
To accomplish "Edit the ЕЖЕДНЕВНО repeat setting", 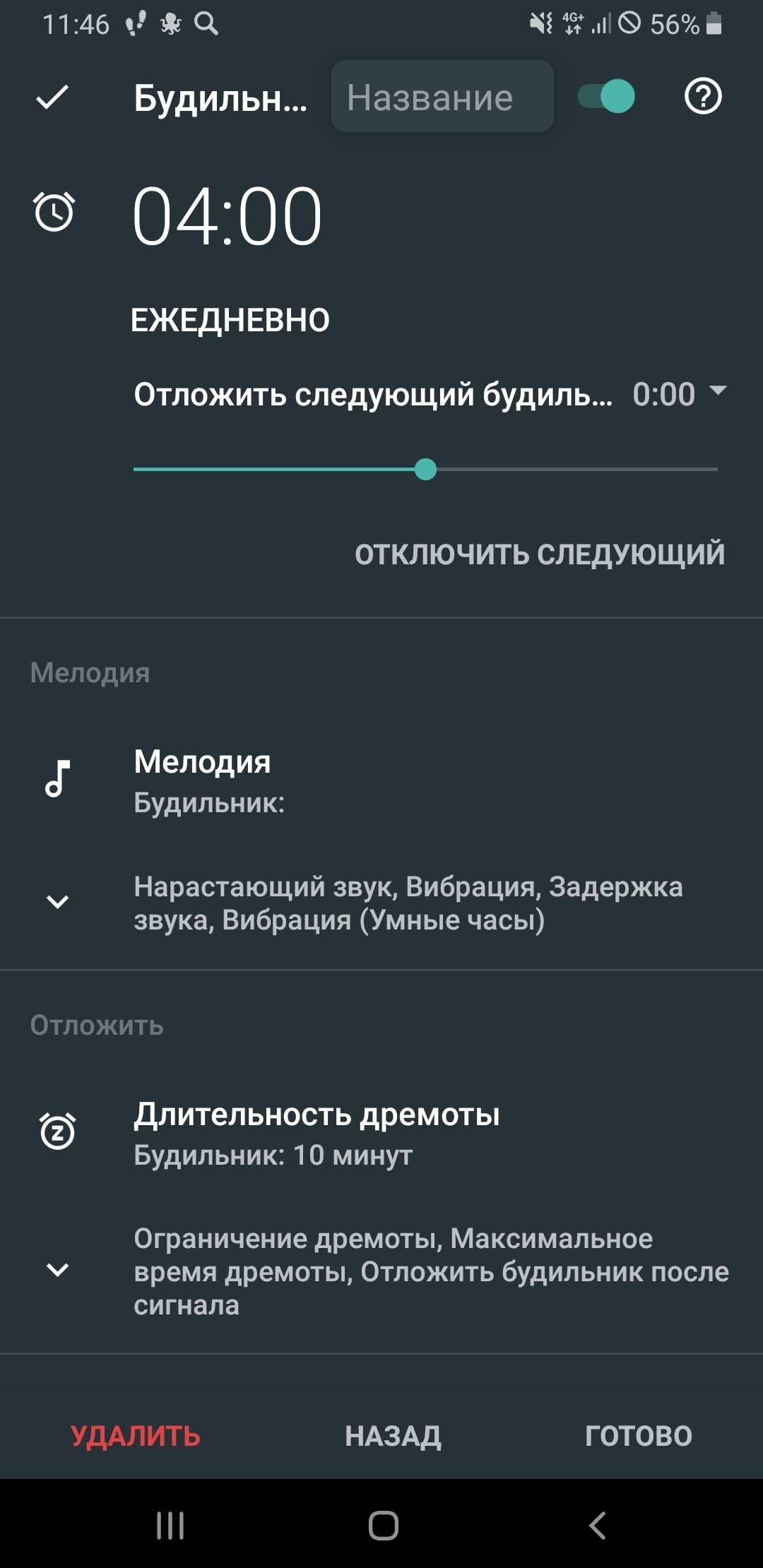I will [230, 320].
